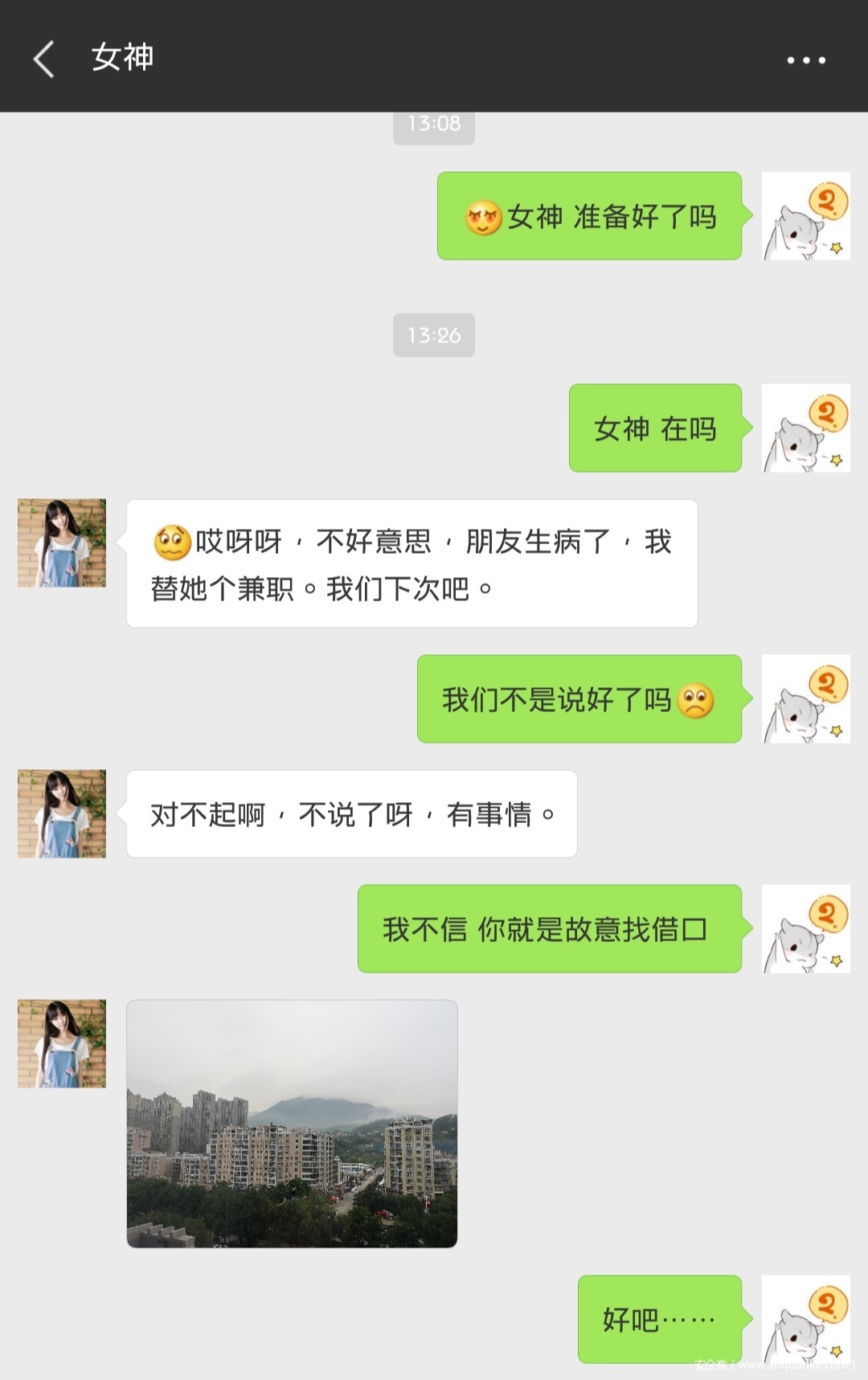
Task: Open my avatar beside the 女神 在吗 message
Action: point(805,428)
